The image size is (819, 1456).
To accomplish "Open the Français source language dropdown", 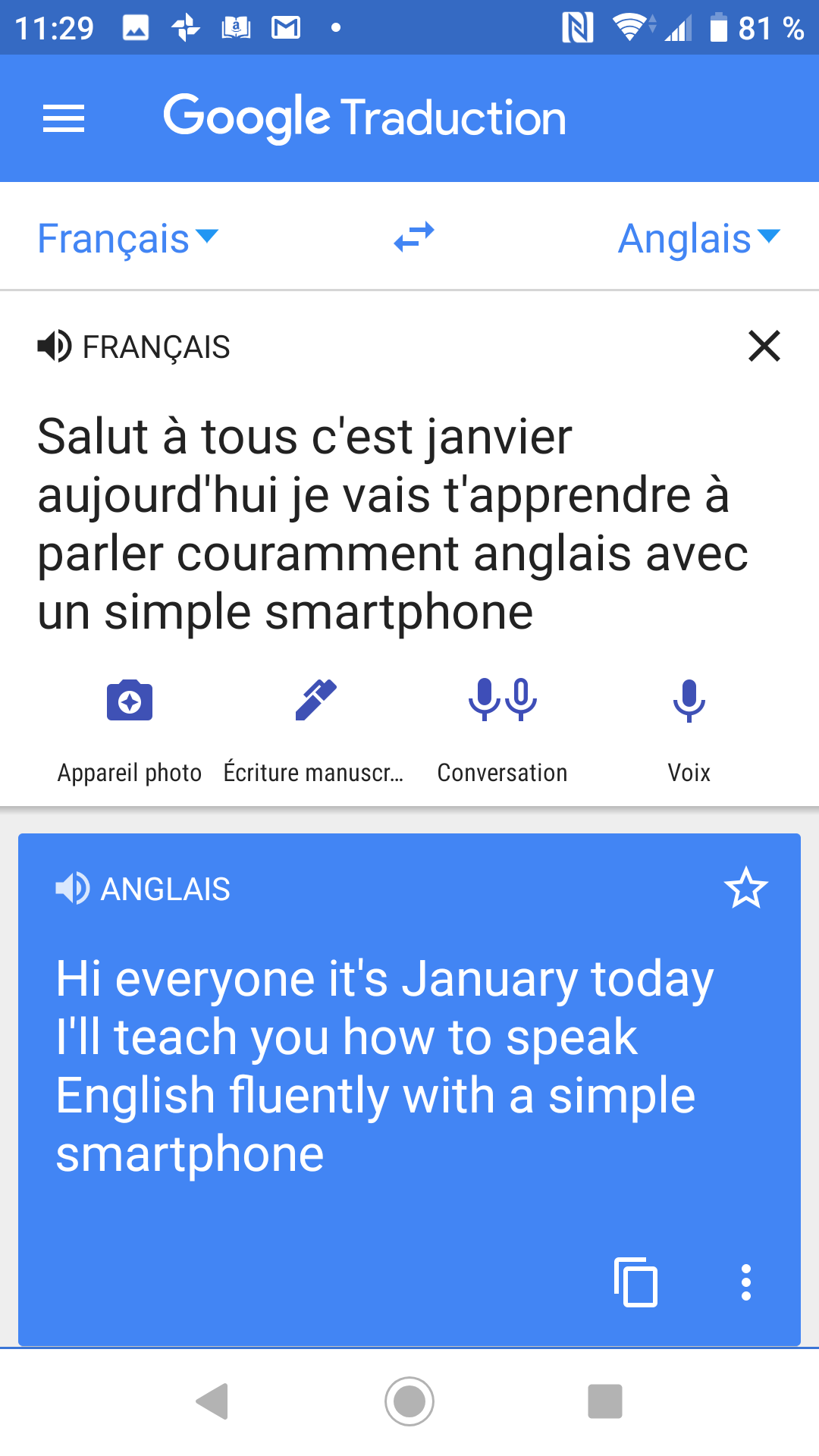I will [x=127, y=239].
